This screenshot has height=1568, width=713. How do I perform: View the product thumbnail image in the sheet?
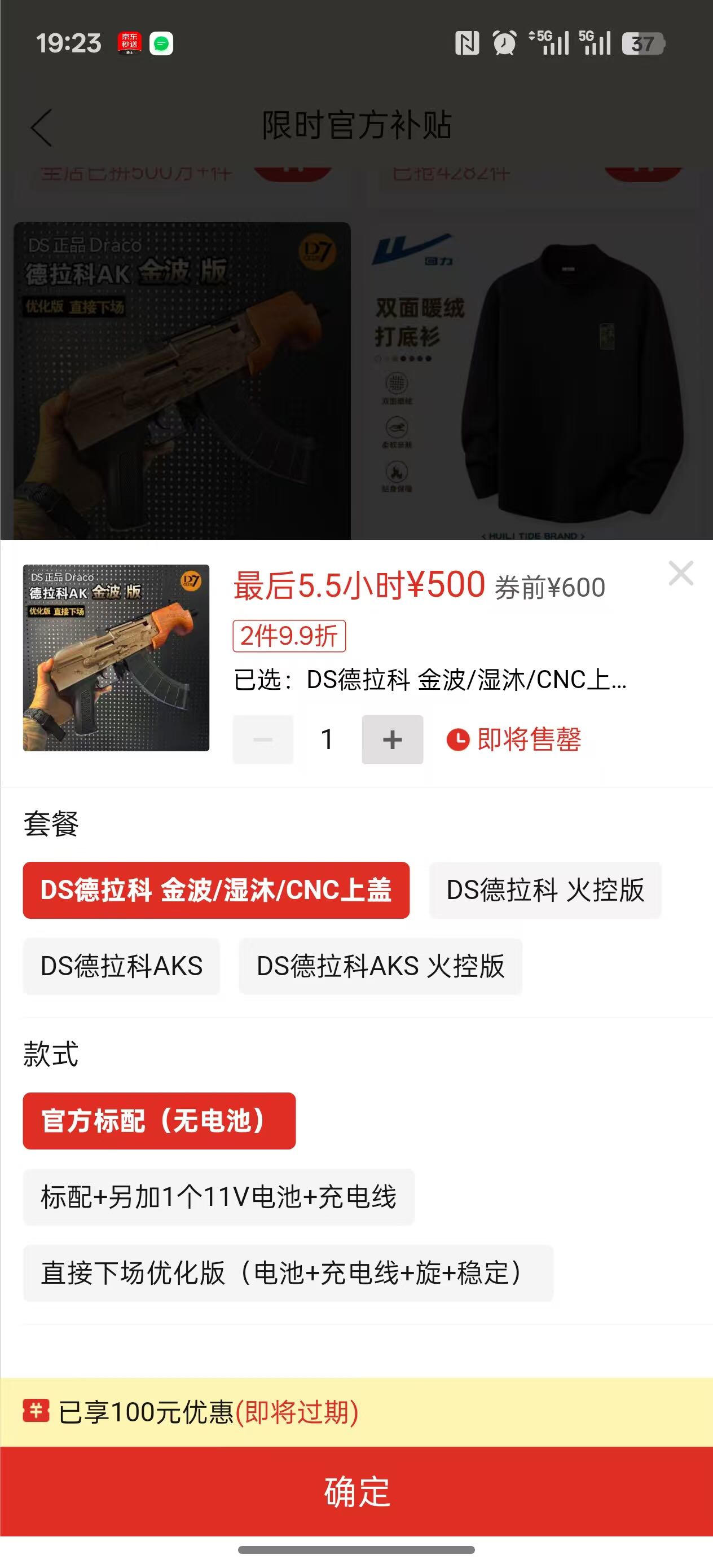pyautogui.click(x=116, y=658)
